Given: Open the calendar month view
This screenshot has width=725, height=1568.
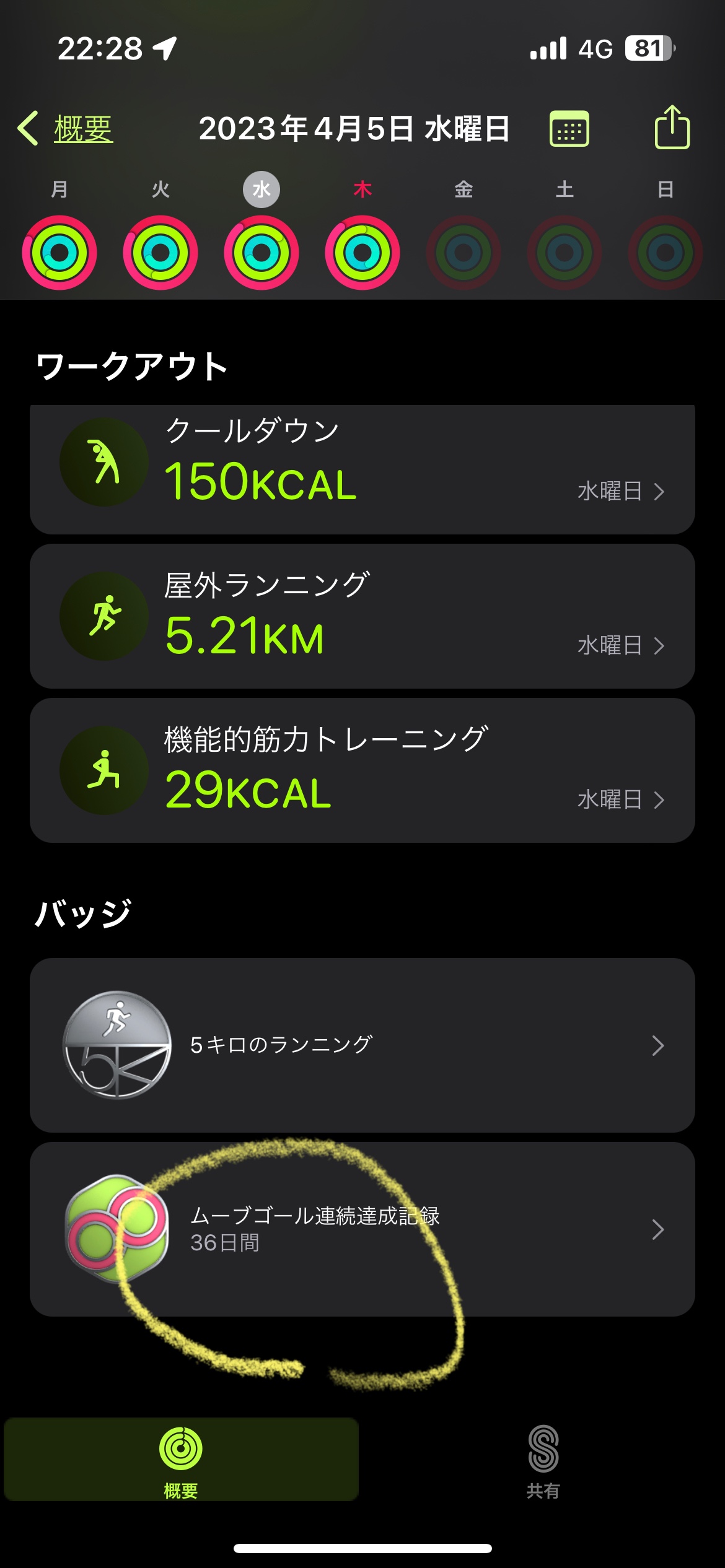Looking at the screenshot, I should tap(569, 129).
